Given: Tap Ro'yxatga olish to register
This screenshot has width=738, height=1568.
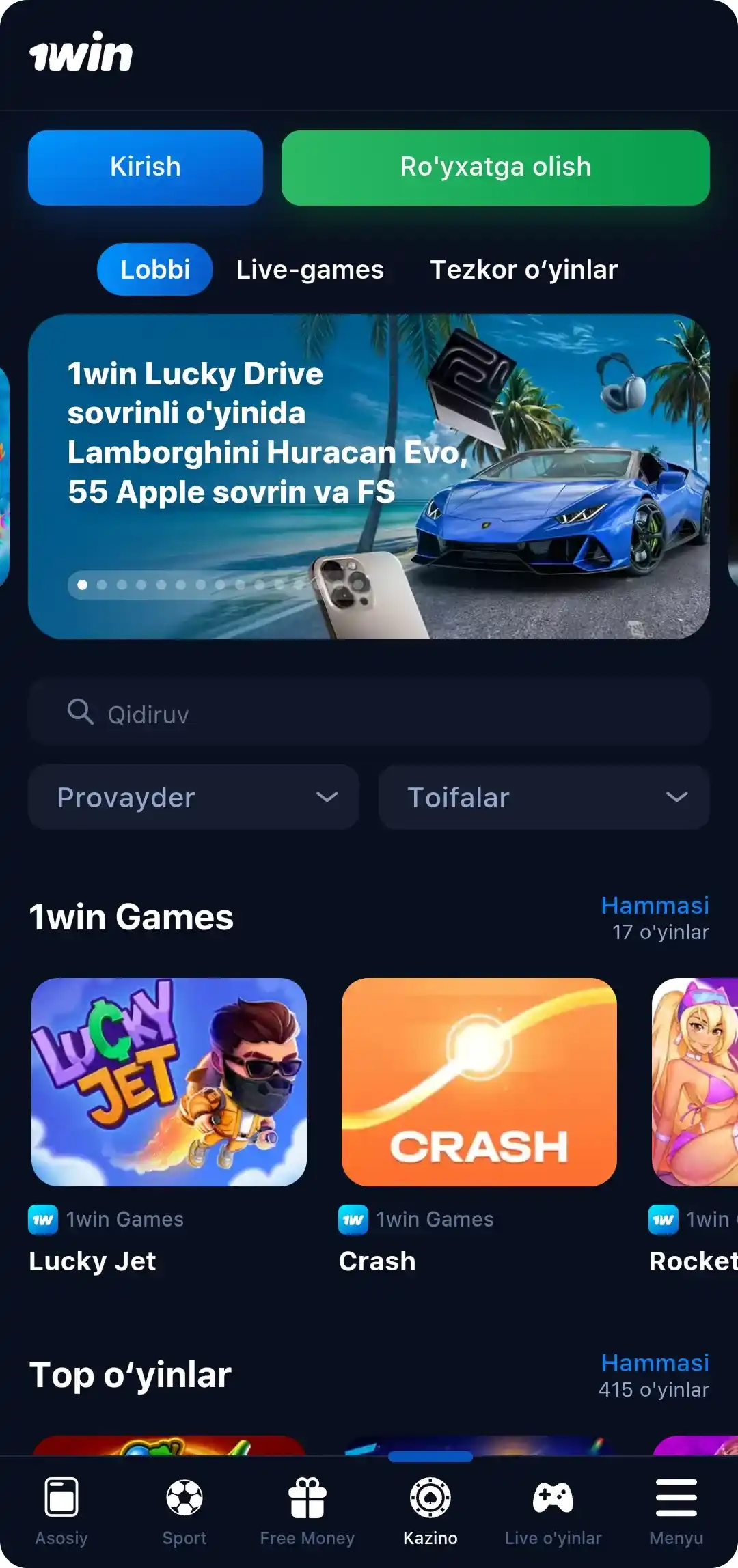Looking at the screenshot, I should 495,167.
